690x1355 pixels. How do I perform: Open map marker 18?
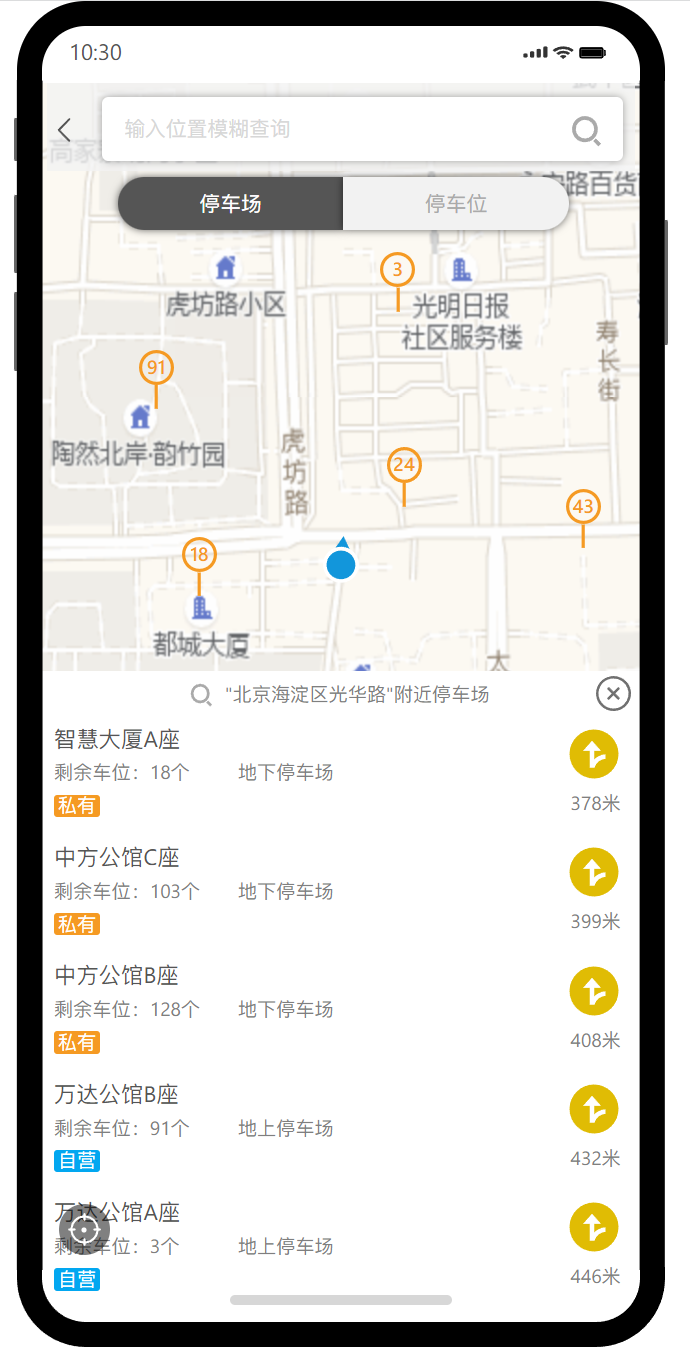pos(199,555)
